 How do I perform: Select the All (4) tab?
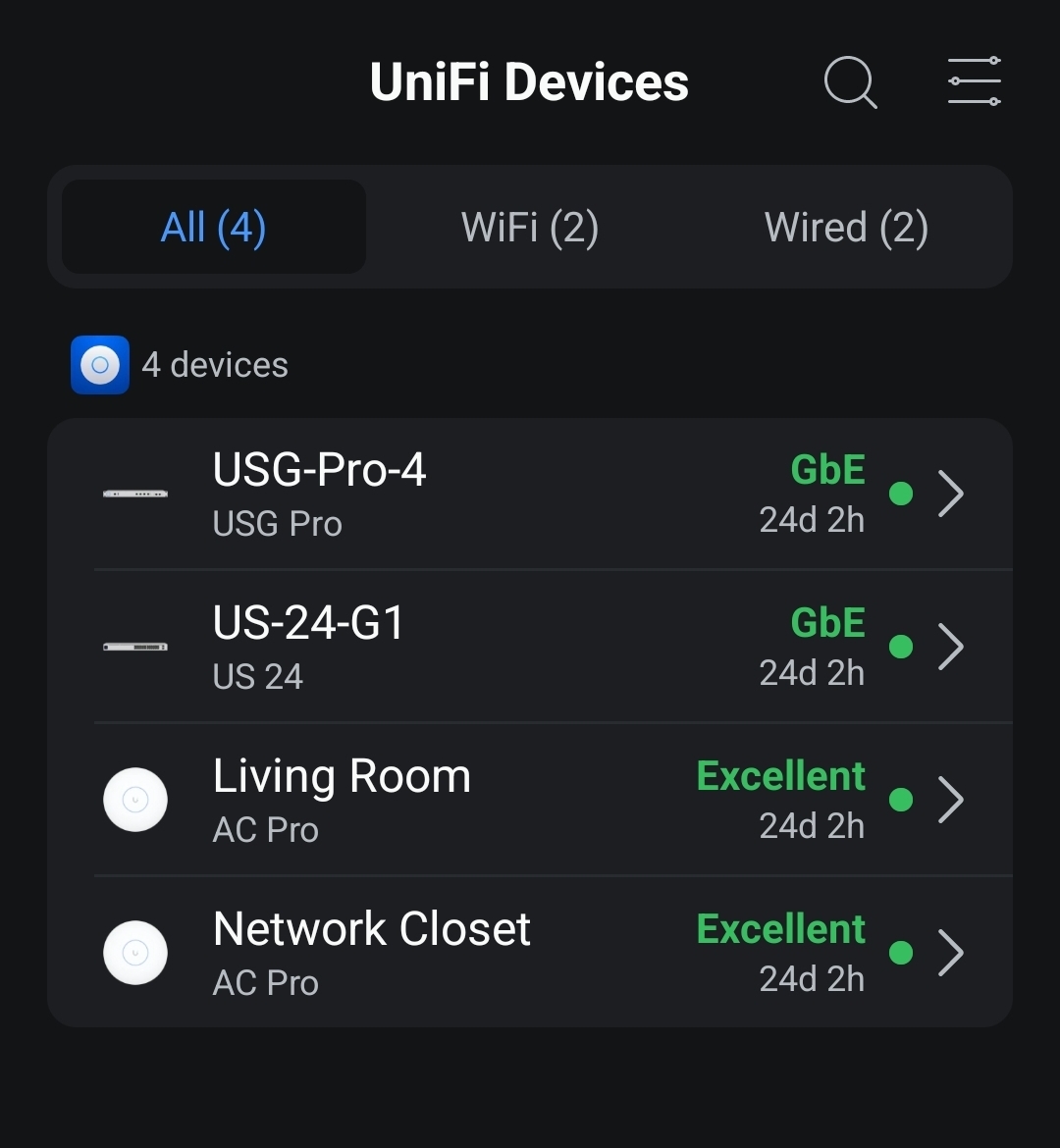[x=214, y=228]
